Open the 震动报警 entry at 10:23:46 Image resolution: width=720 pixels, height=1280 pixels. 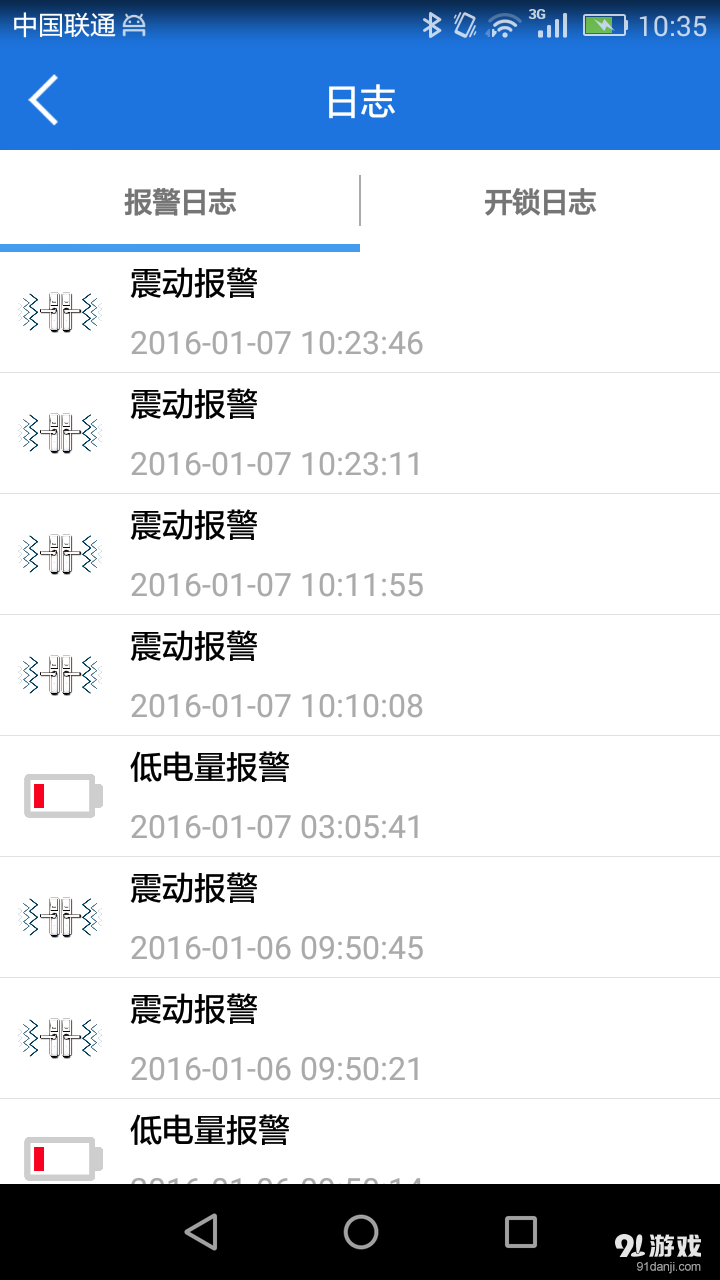[360, 313]
